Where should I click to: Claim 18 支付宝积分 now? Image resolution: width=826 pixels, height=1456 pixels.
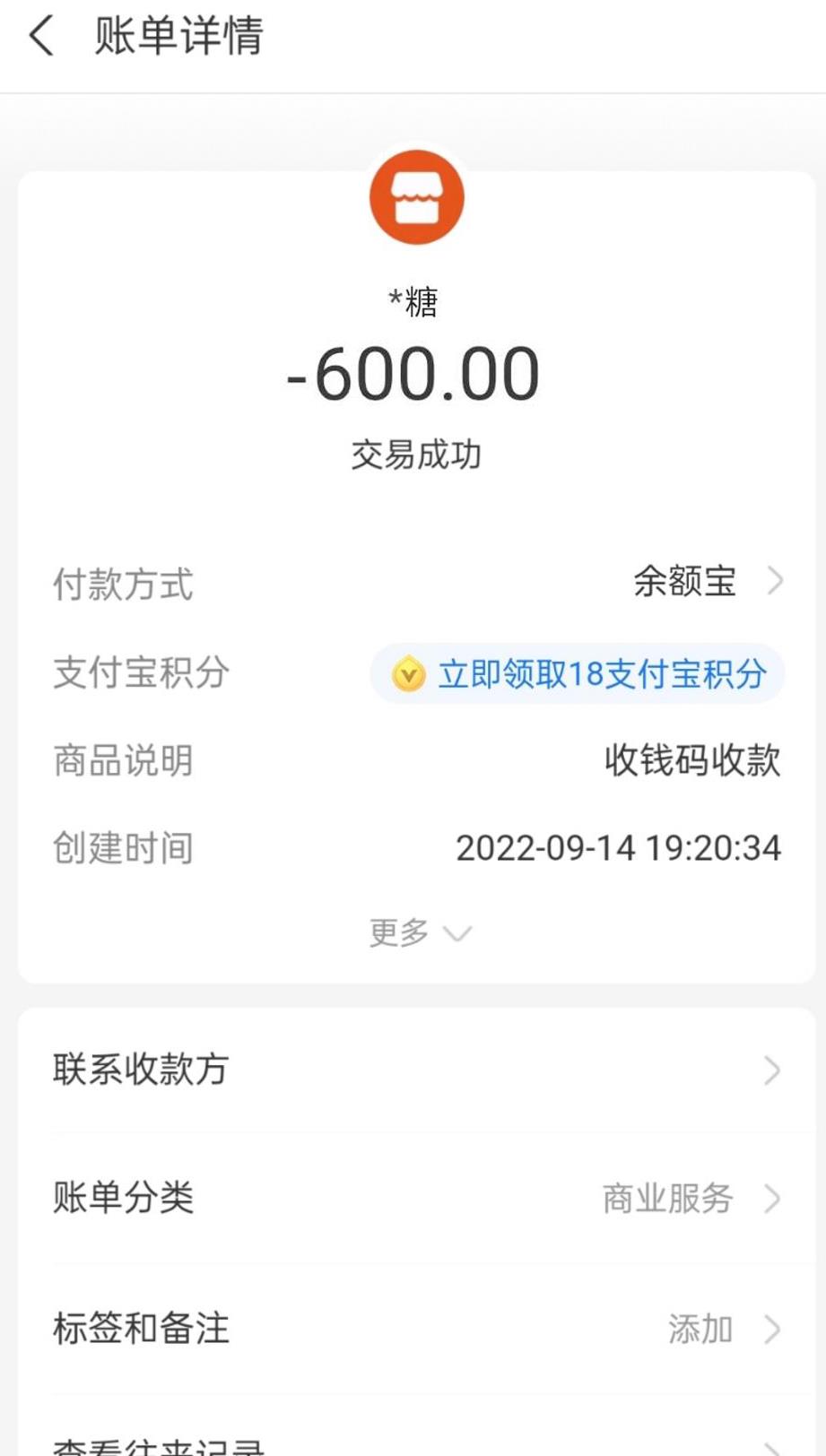pos(578,674)
